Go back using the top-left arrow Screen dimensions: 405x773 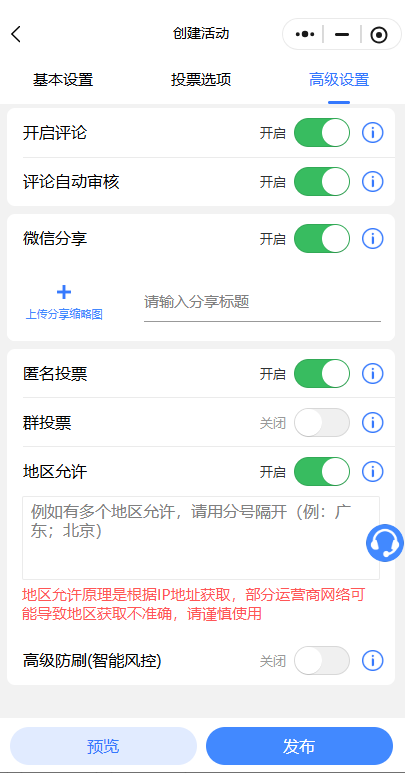[16, 34]
